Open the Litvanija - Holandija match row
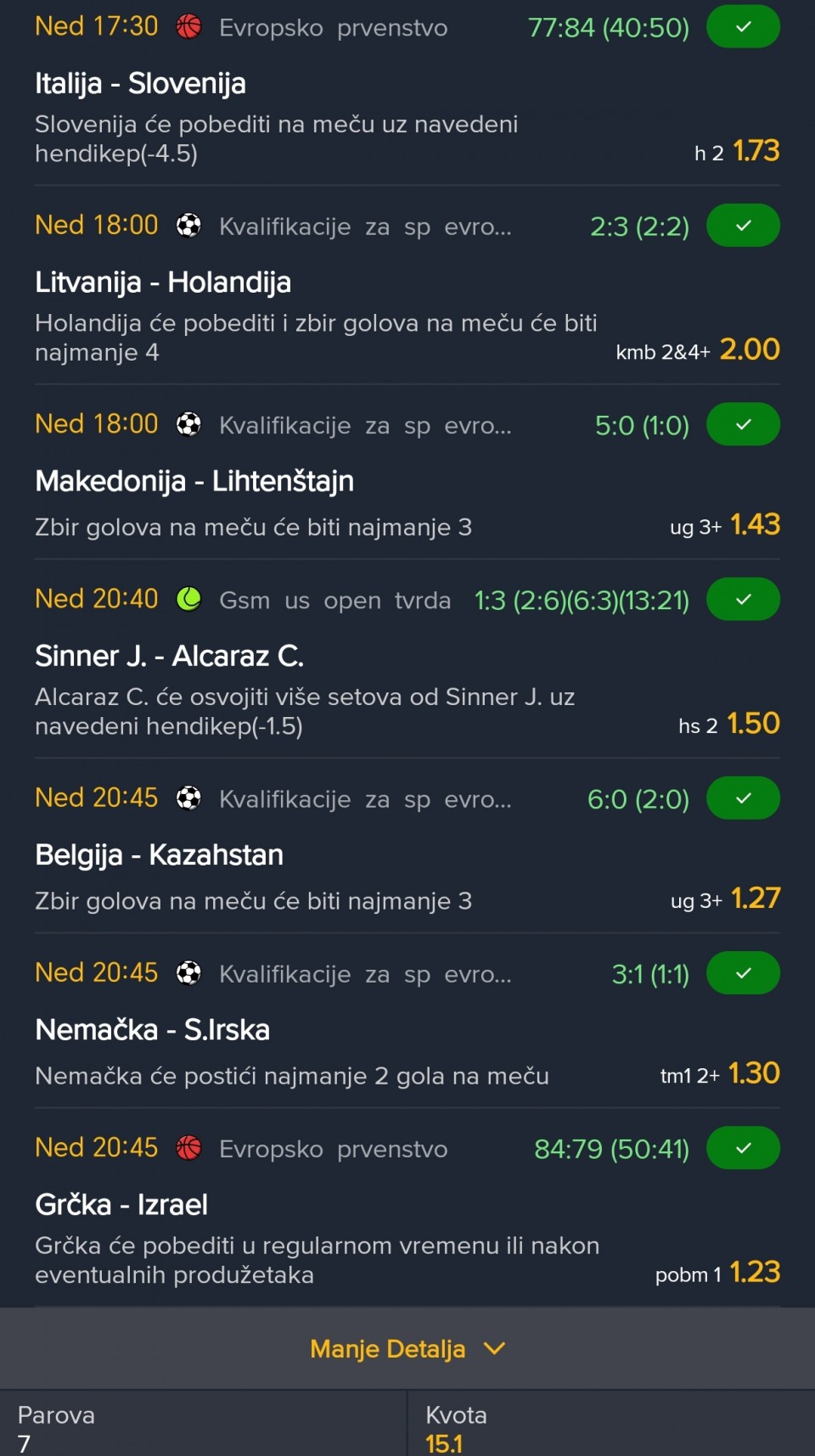 coord(407,285)
